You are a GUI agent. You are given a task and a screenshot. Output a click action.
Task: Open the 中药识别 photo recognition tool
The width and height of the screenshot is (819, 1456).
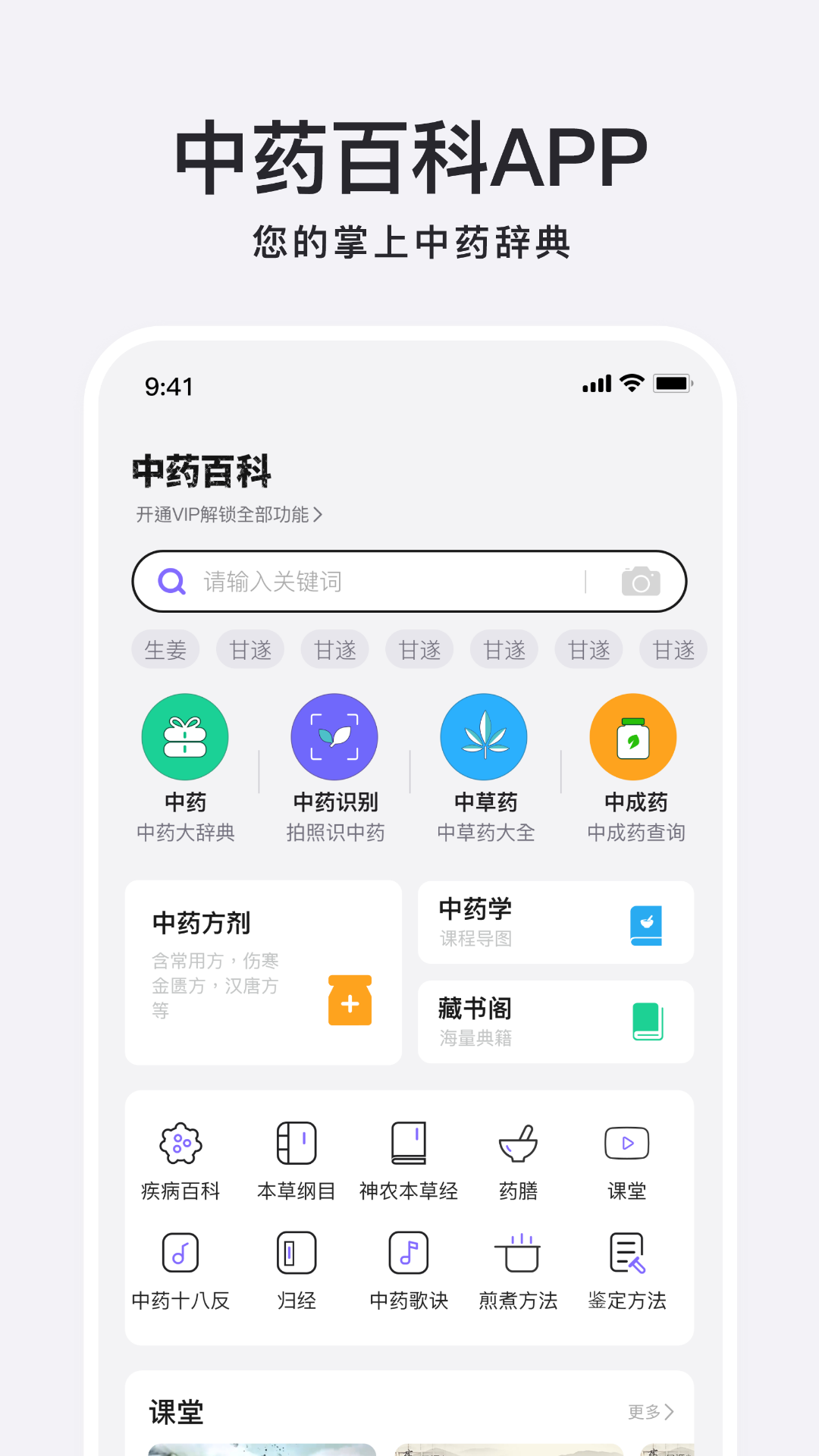coord(334,736)
